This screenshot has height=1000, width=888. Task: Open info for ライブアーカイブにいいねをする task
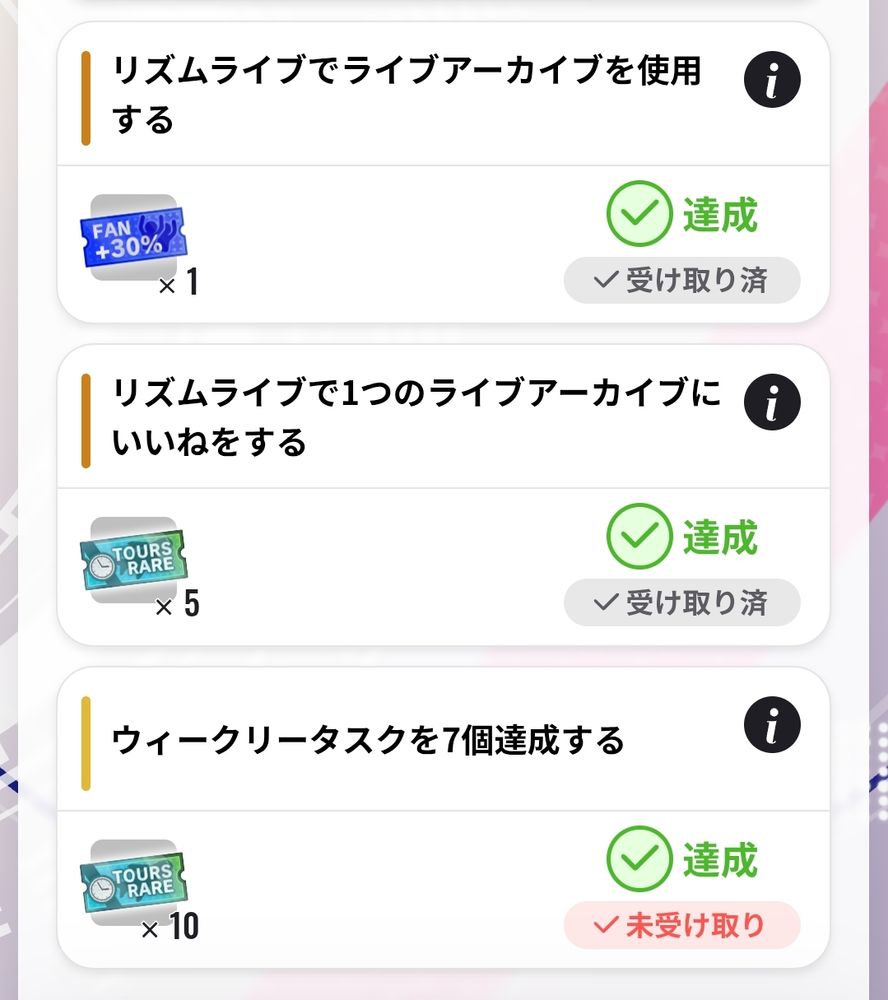pyautogui.click(x=772, y=404)
